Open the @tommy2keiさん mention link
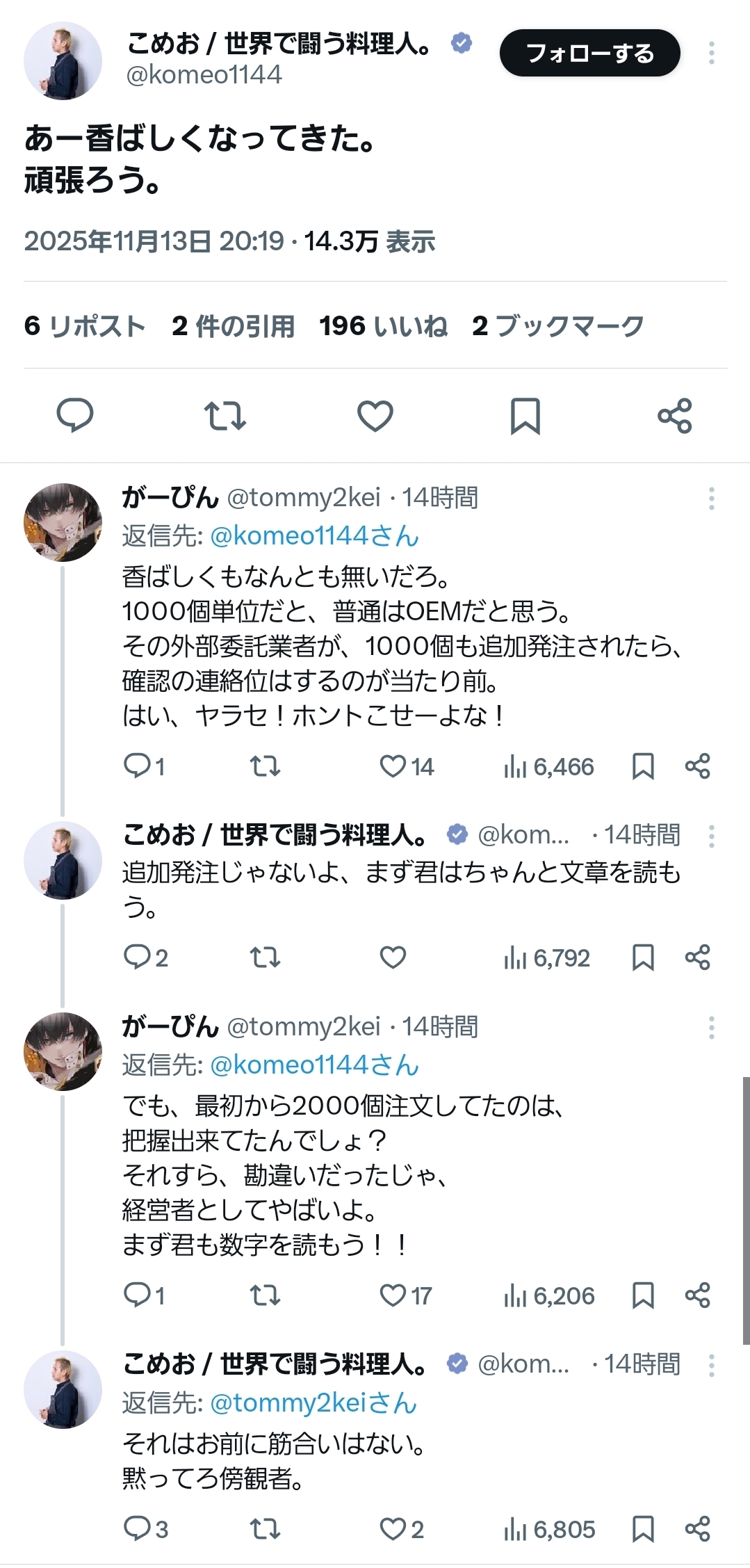750x1568 pixels. tap(313, 1403)
